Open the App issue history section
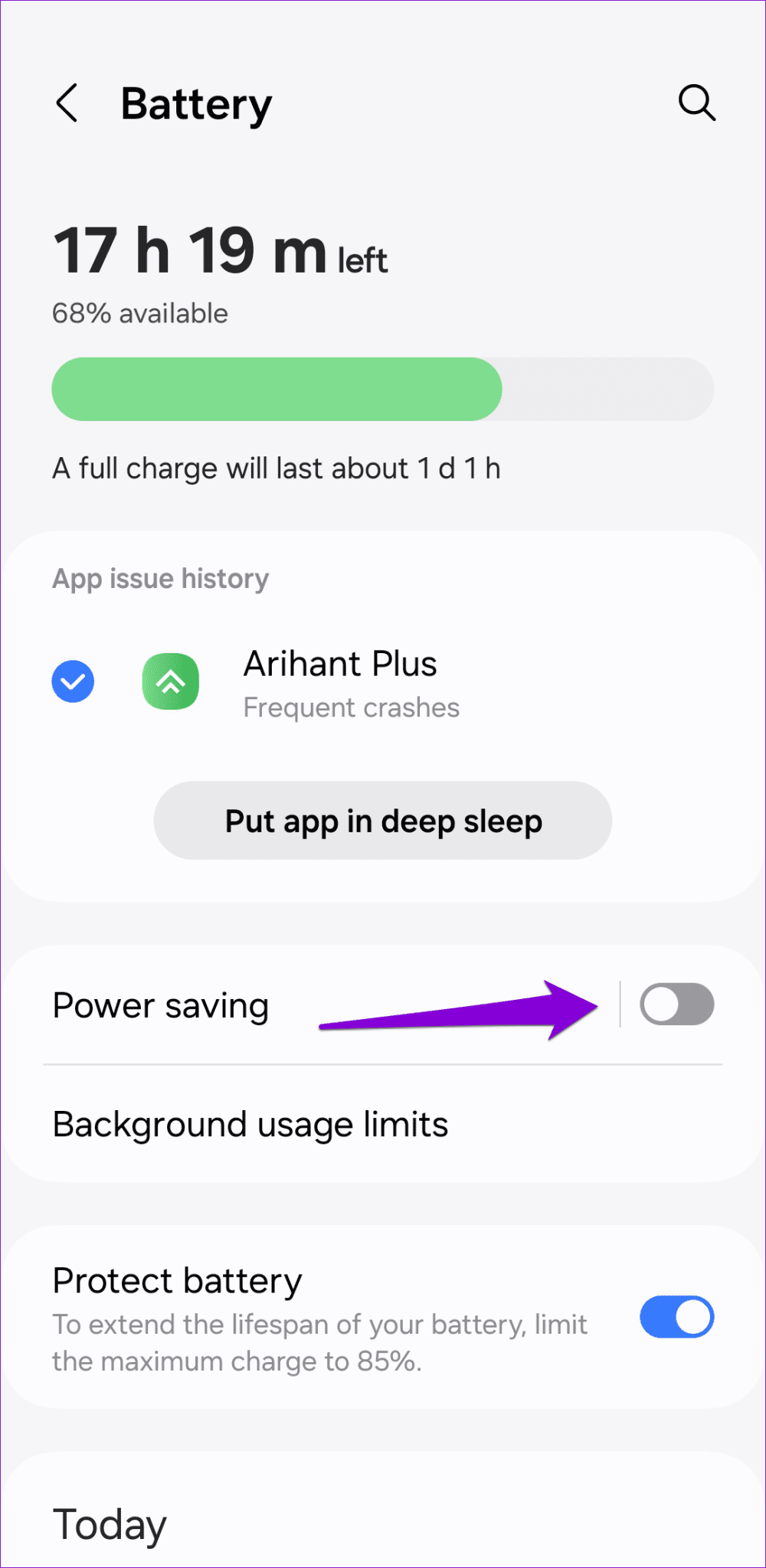The image size is (766, 1568). point(159,578)
